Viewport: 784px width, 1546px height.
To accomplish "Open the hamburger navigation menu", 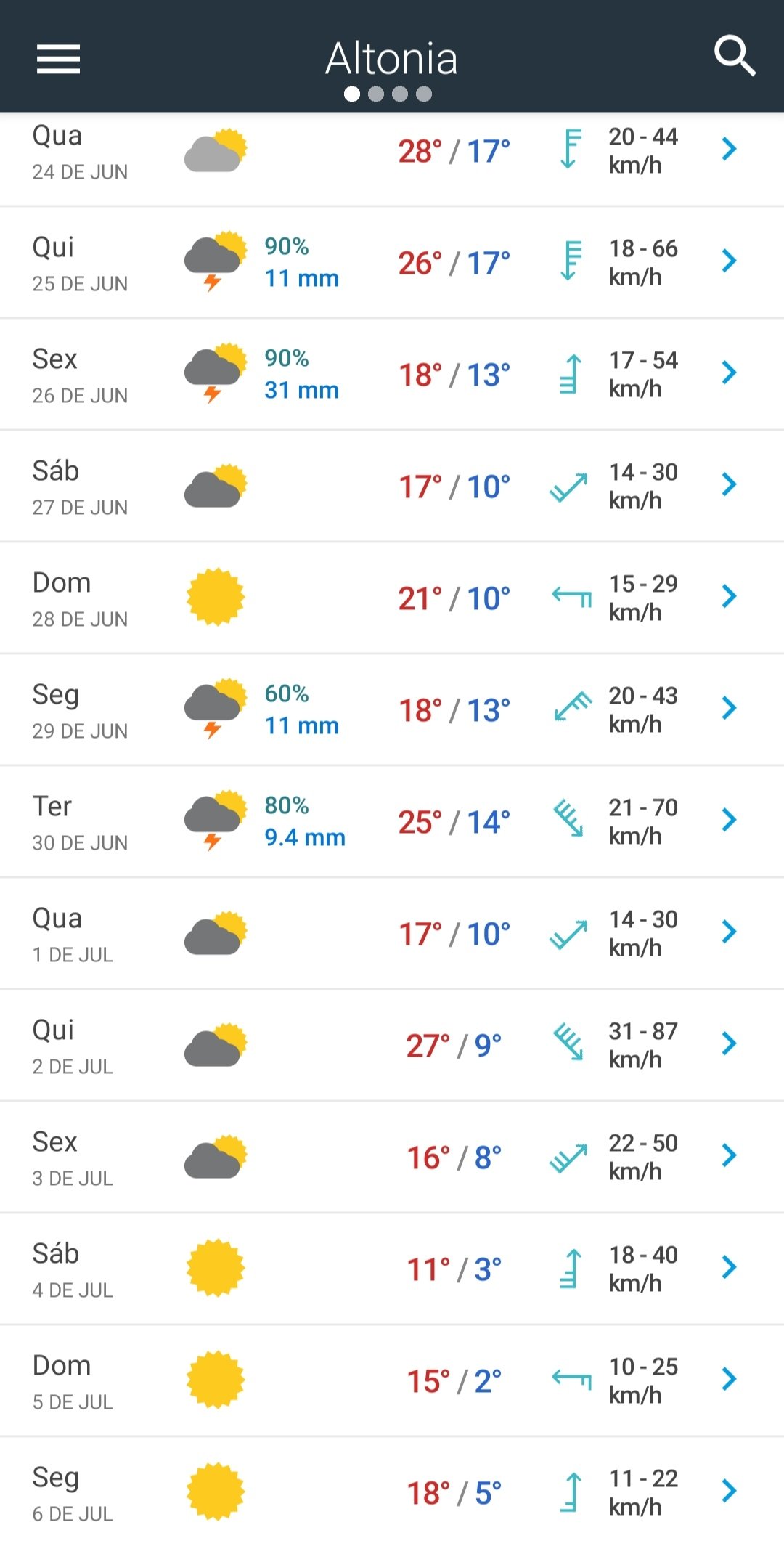I will [58, 58].
